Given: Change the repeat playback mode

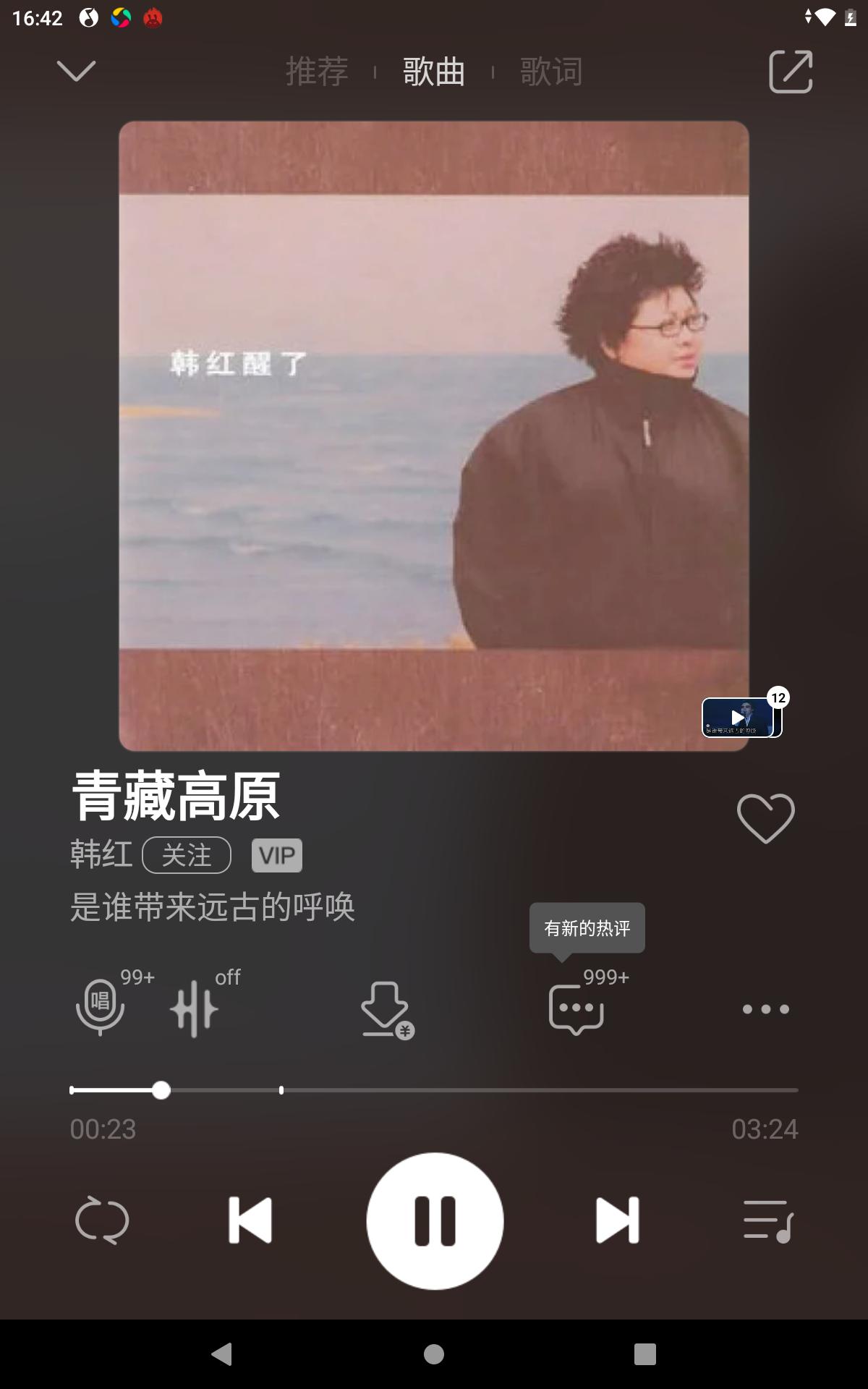Looking at the screenshot, I should (103, 1220).
